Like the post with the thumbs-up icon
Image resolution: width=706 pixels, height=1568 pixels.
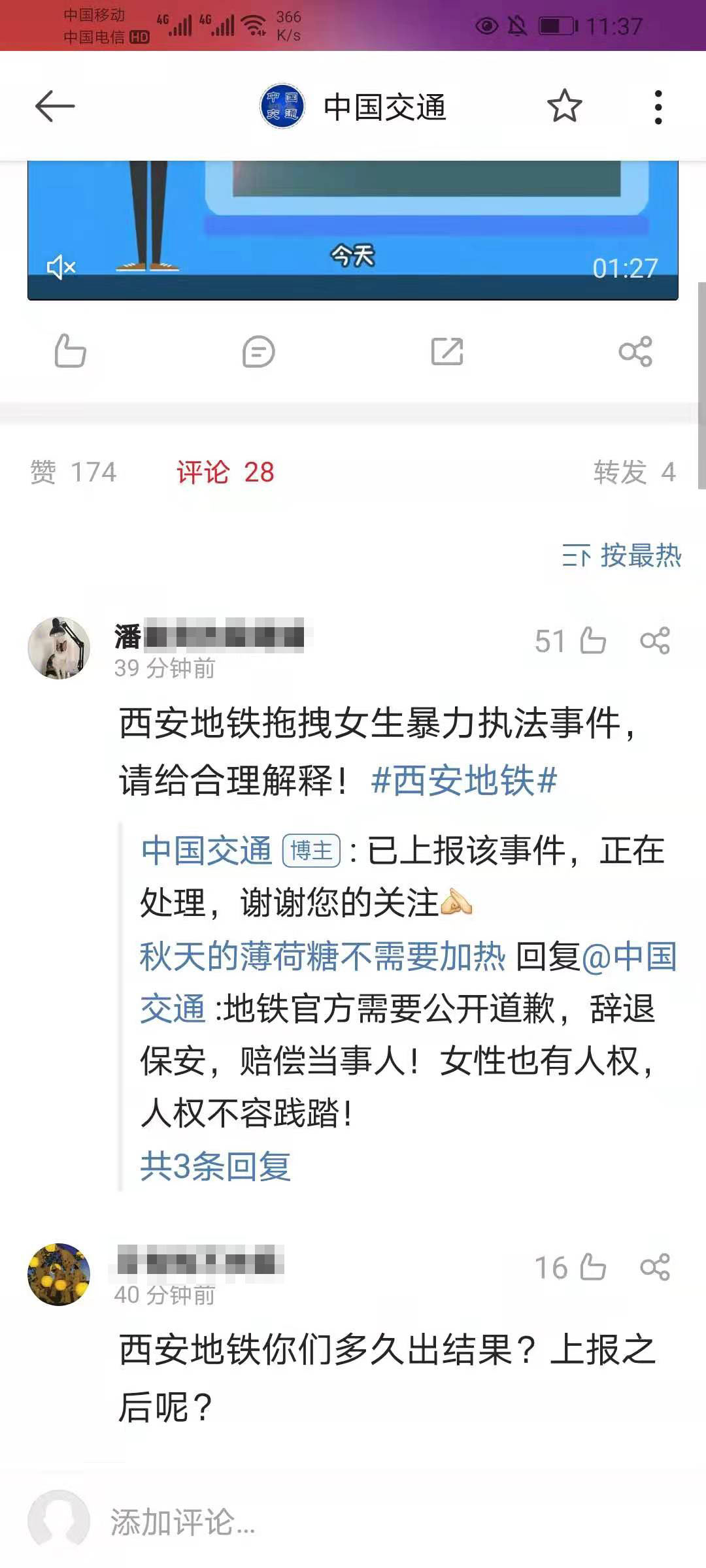point(70,351)
